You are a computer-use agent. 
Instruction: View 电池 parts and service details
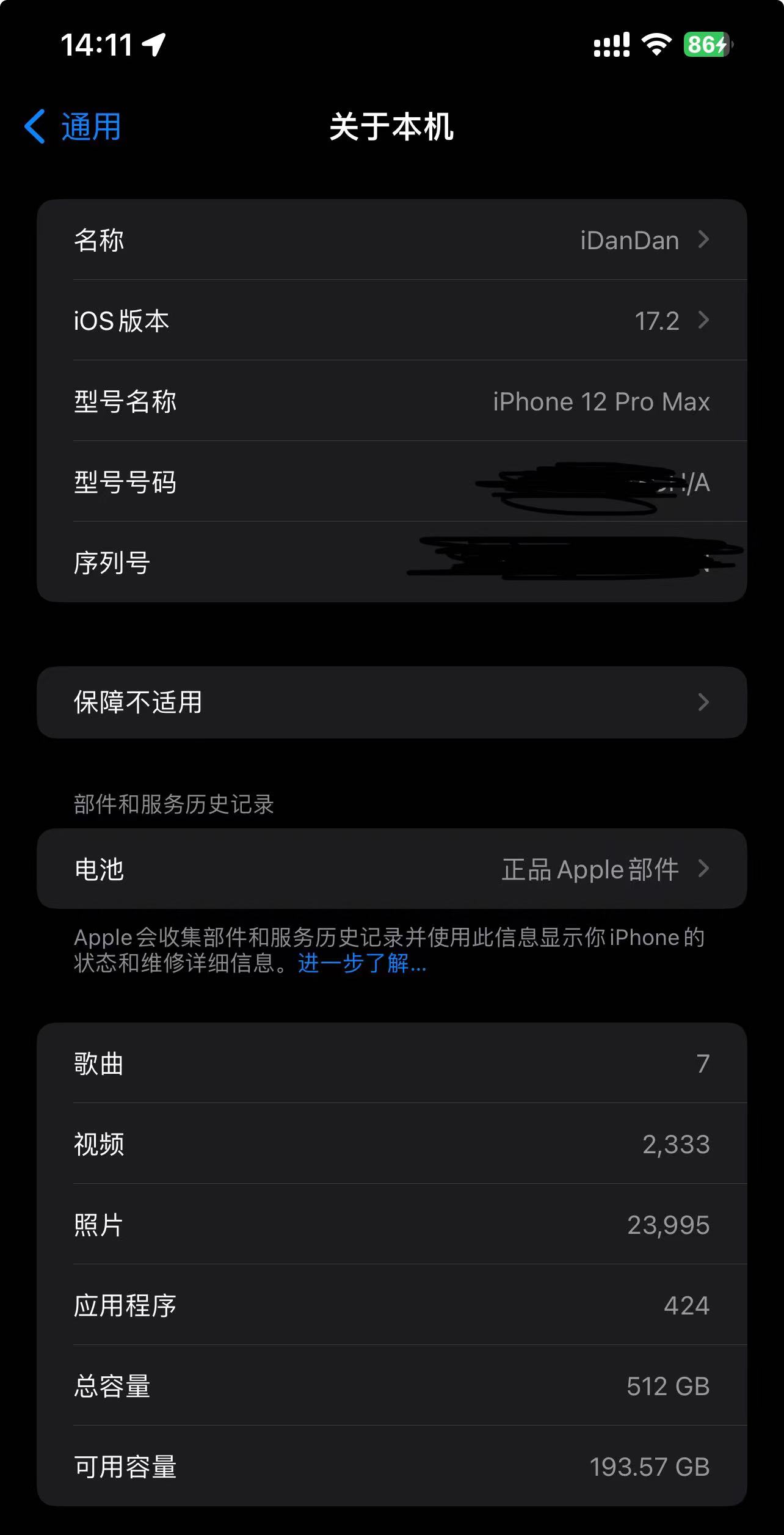(x=391, y=869)
